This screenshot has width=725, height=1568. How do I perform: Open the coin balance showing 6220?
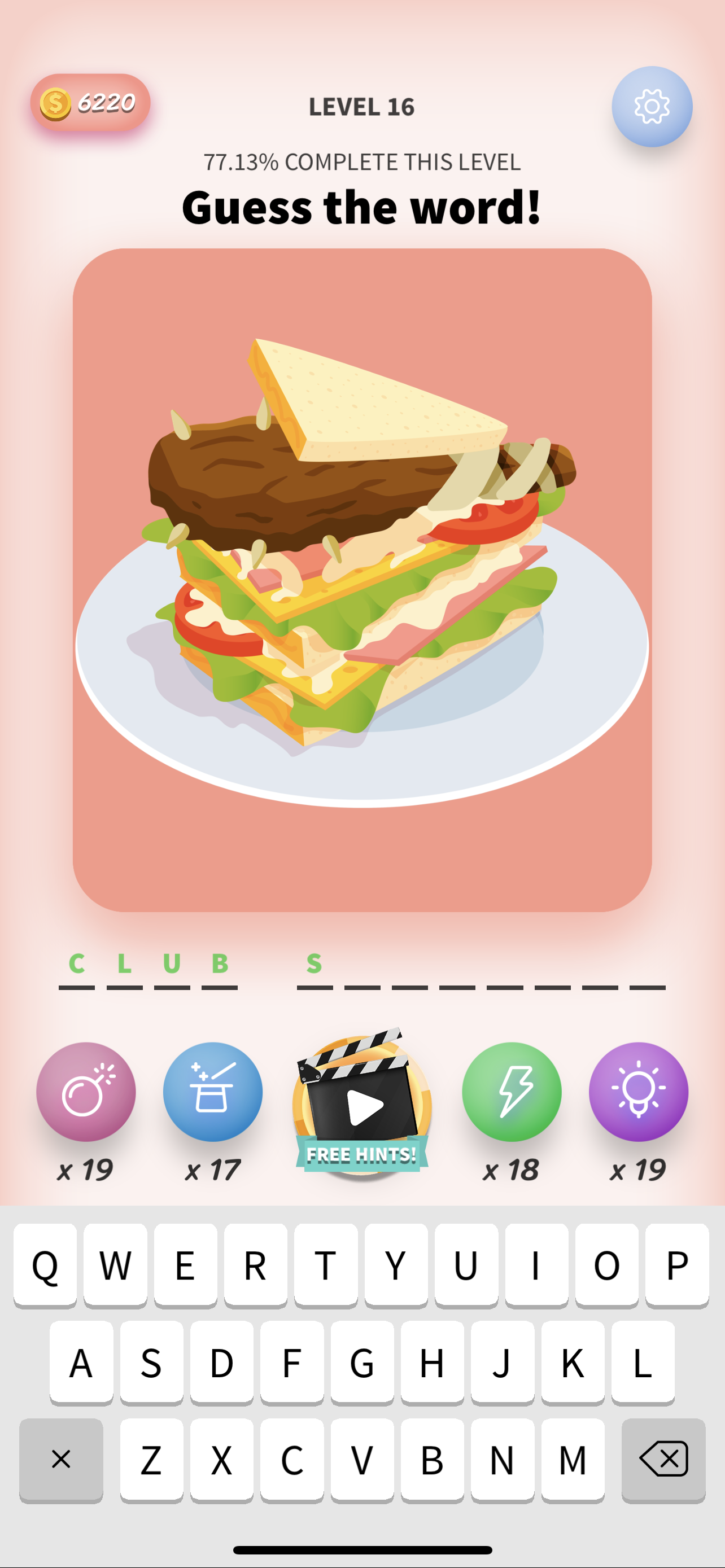click(90, 102)
